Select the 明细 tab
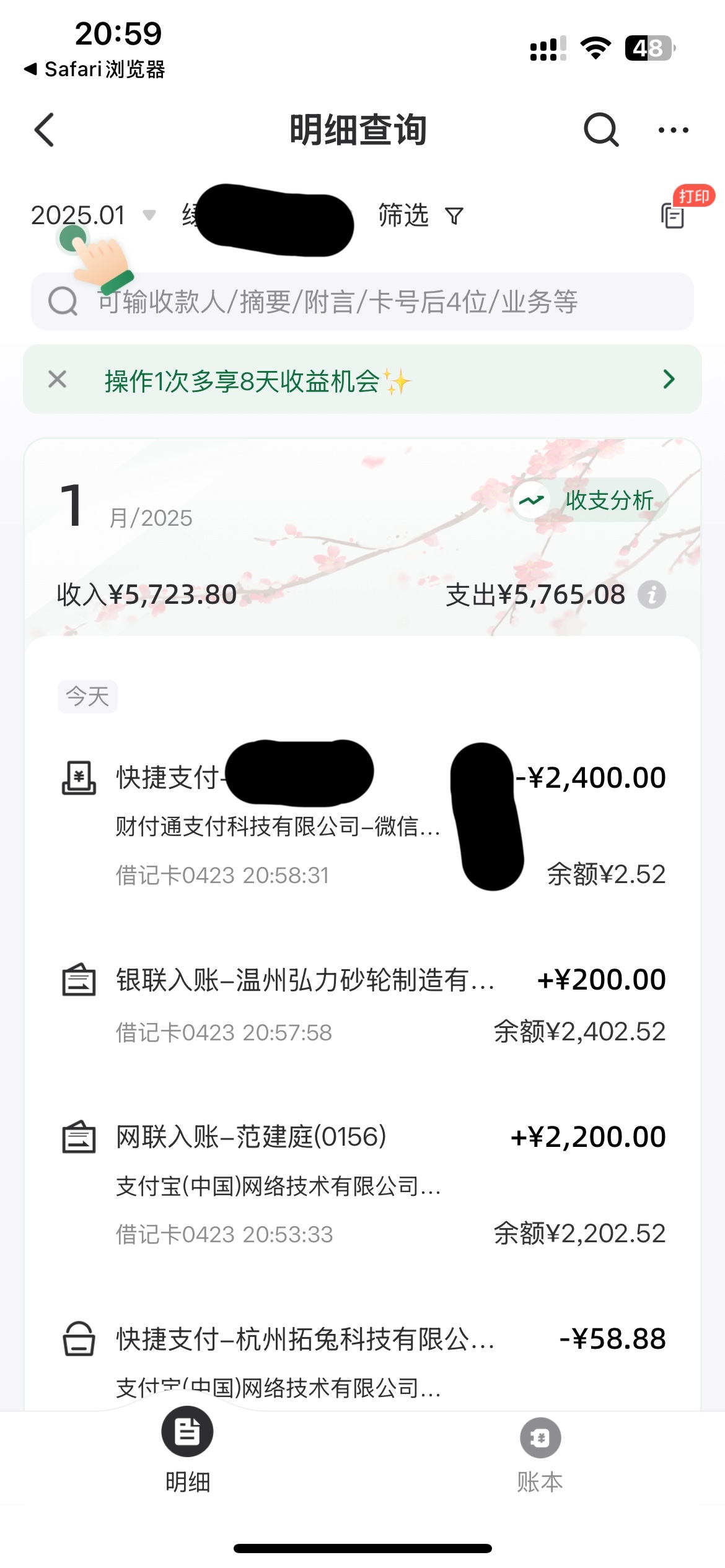The width and height of the screenshot is (725, 1568). [187, 1455]
